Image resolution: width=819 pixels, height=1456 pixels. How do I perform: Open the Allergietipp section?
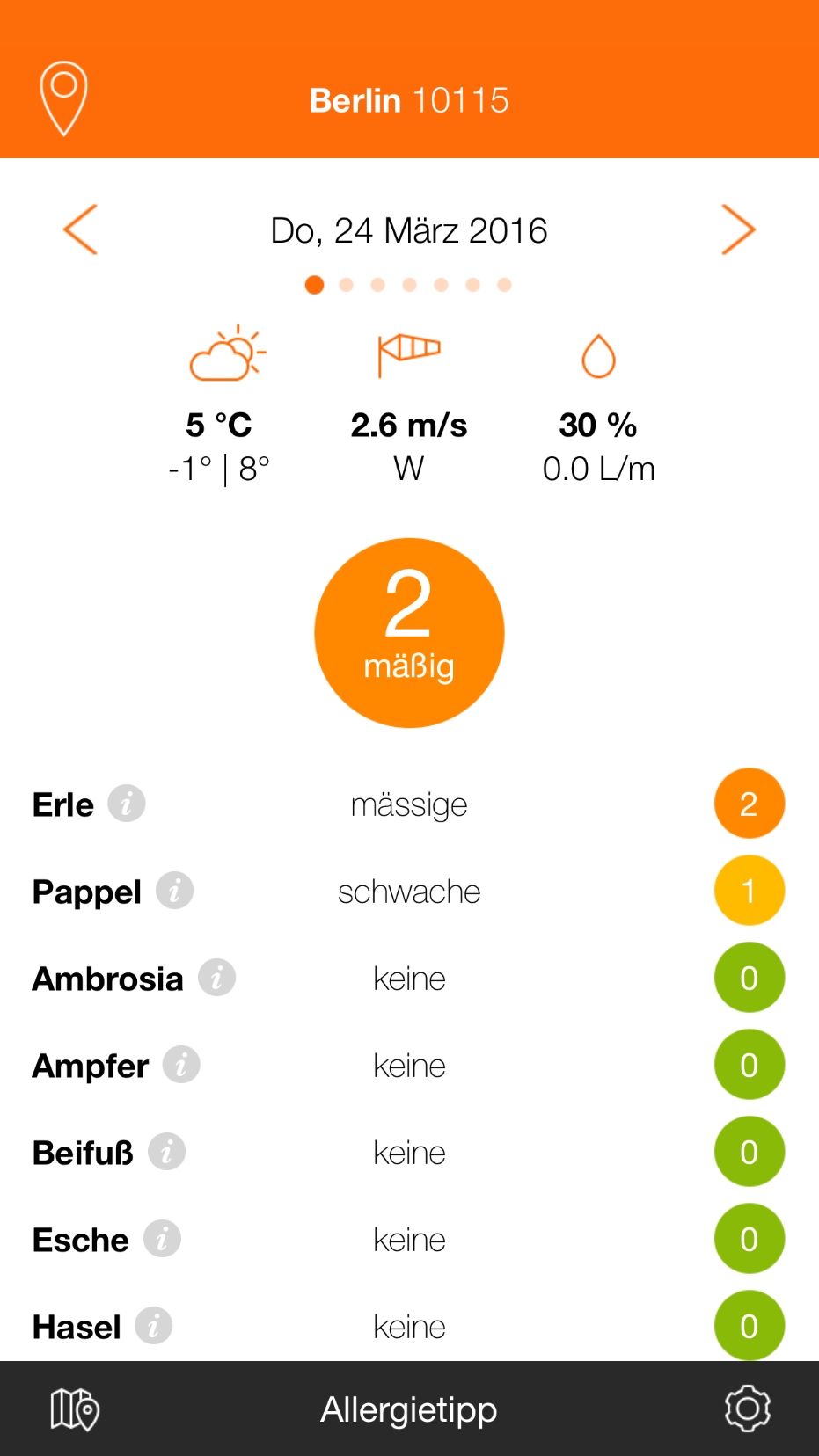[x=409, y=1409]
